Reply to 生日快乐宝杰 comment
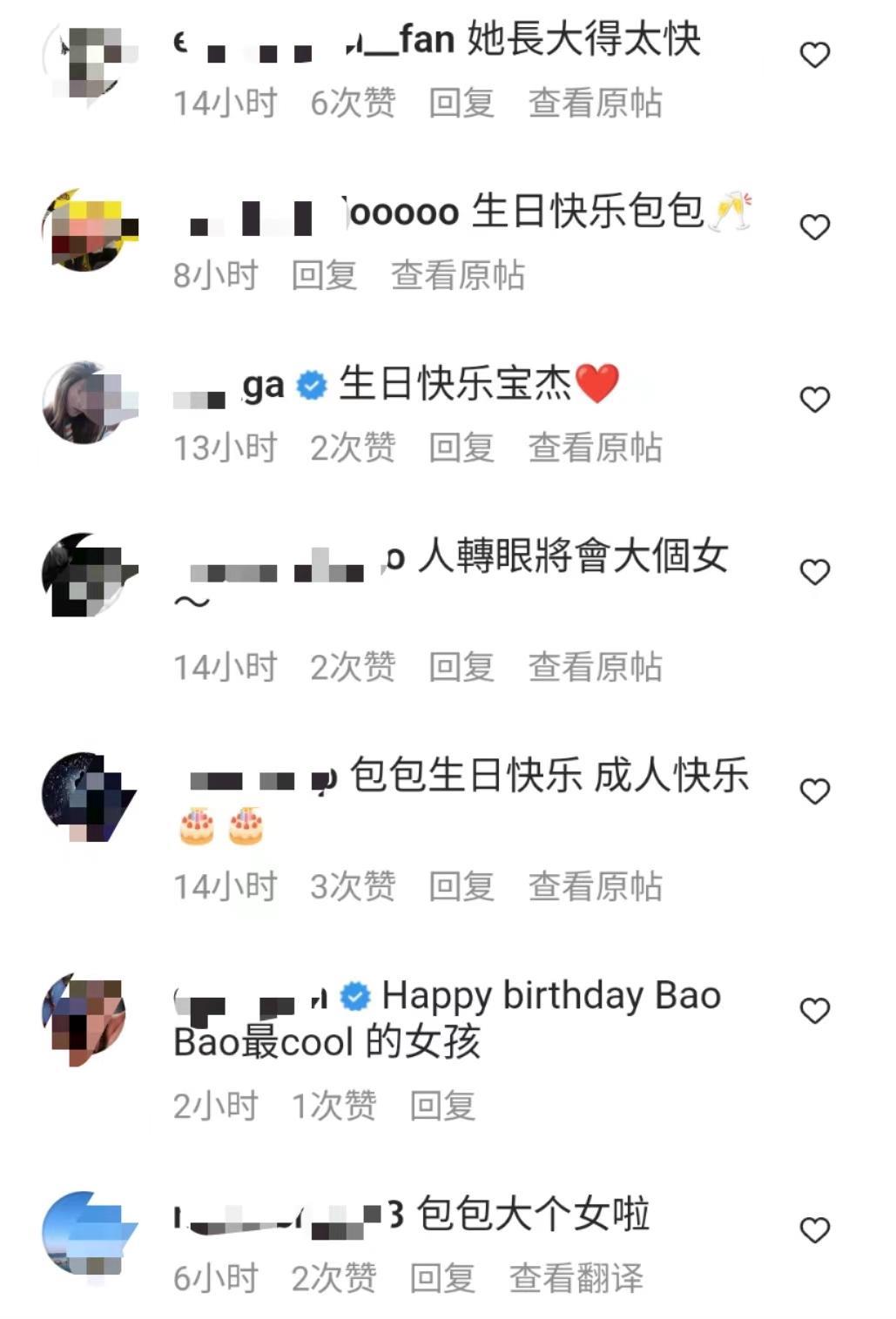The width and height of the screenshot is (896, 1319). coord(461,448)
